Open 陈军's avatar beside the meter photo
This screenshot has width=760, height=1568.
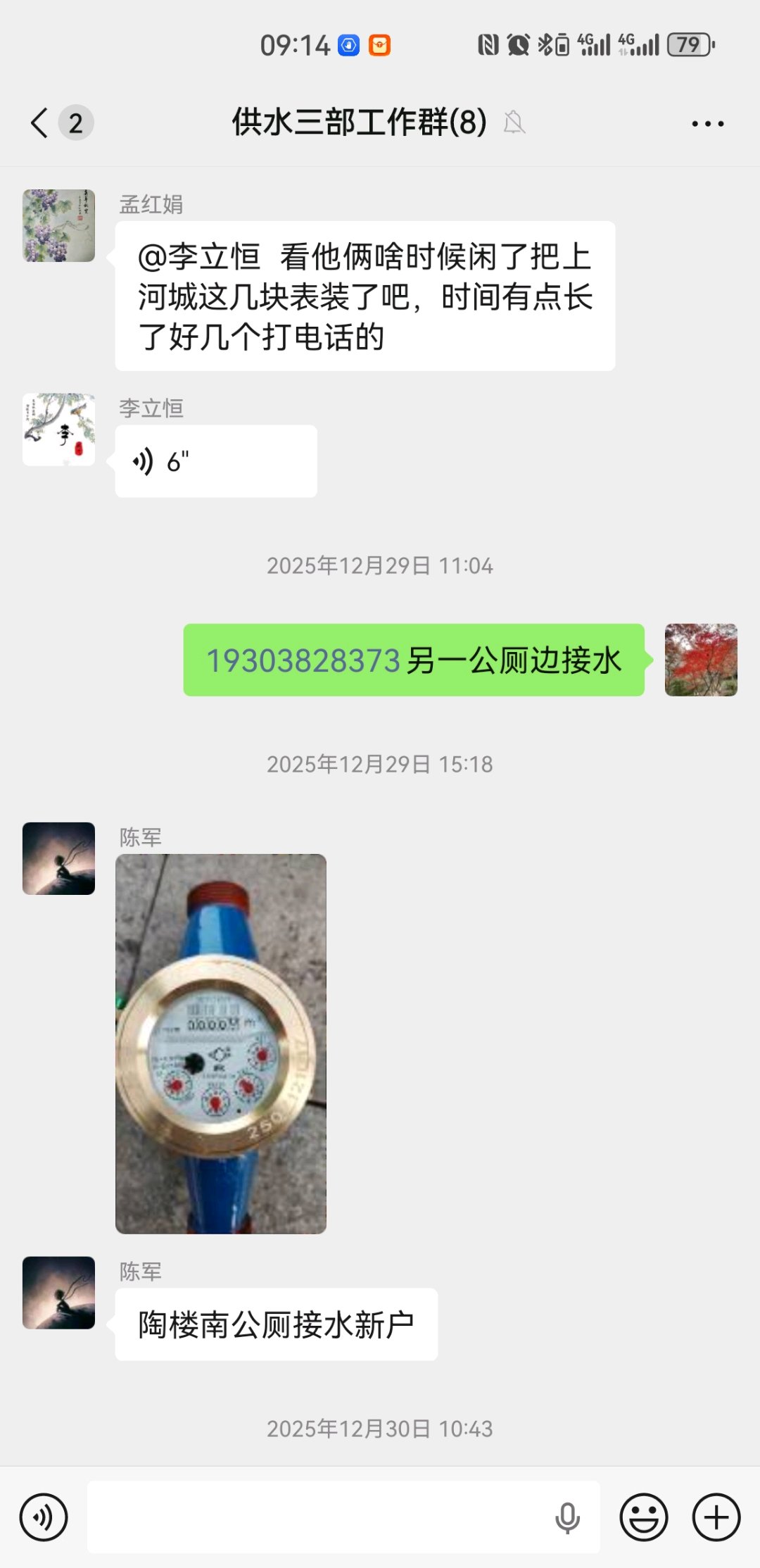59,858
